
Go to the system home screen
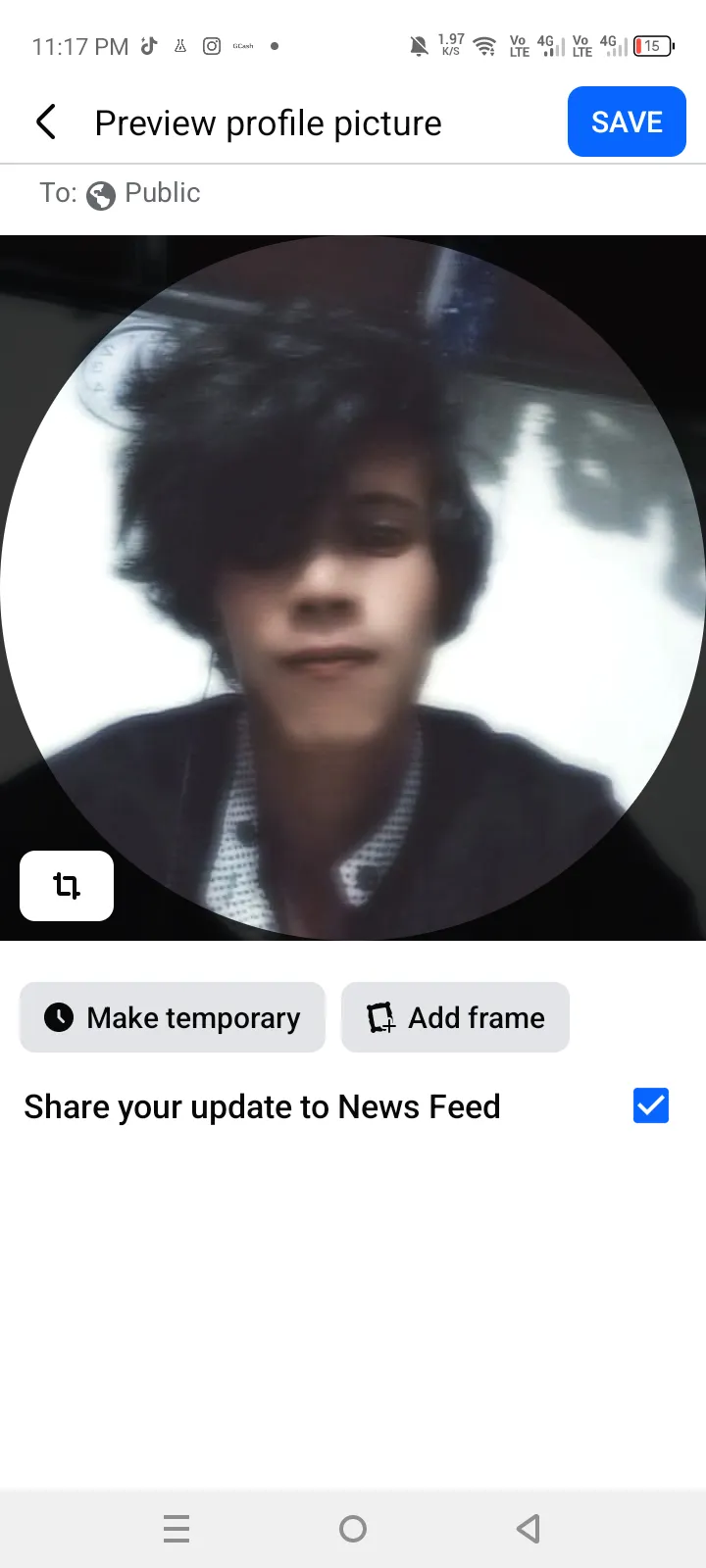click(x=353, y=1528)
